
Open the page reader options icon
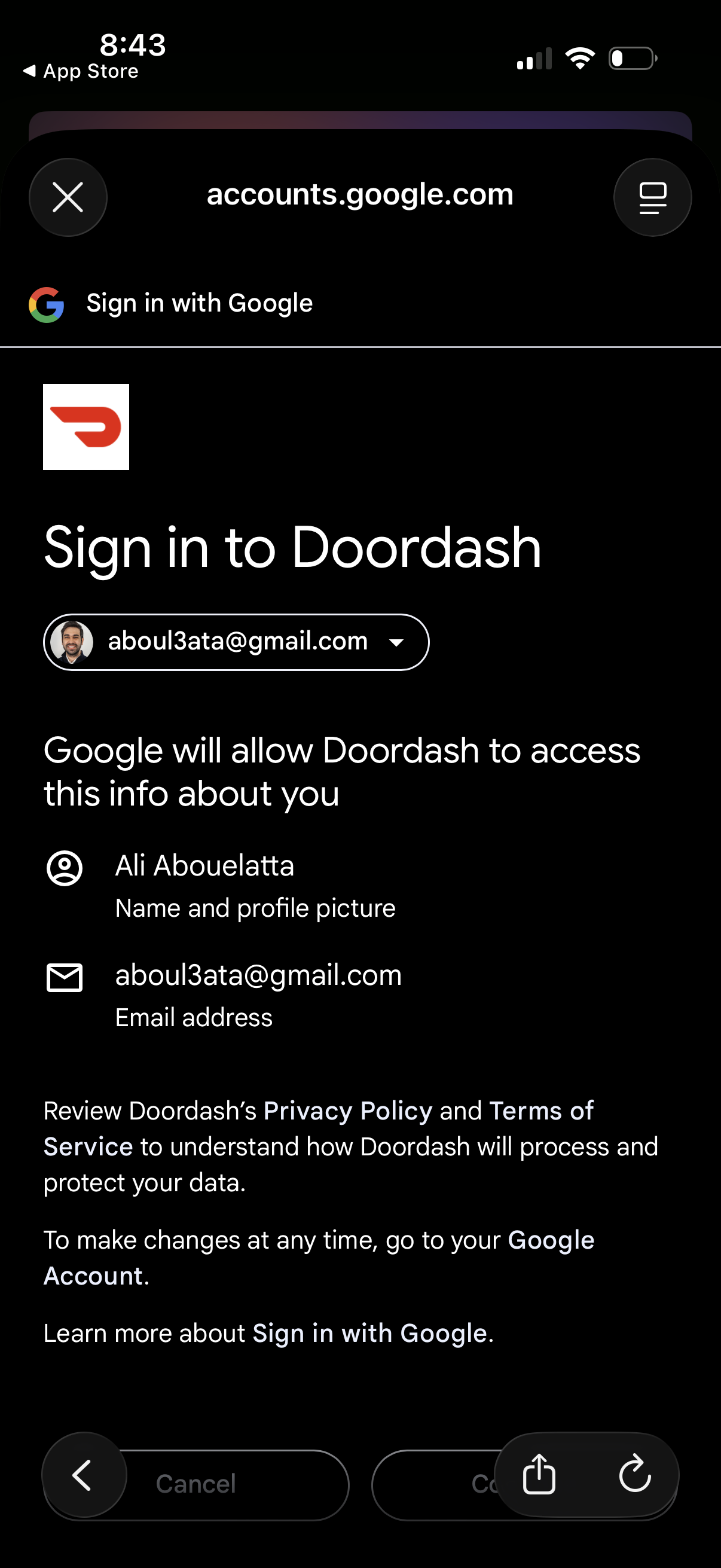point(652,197)
